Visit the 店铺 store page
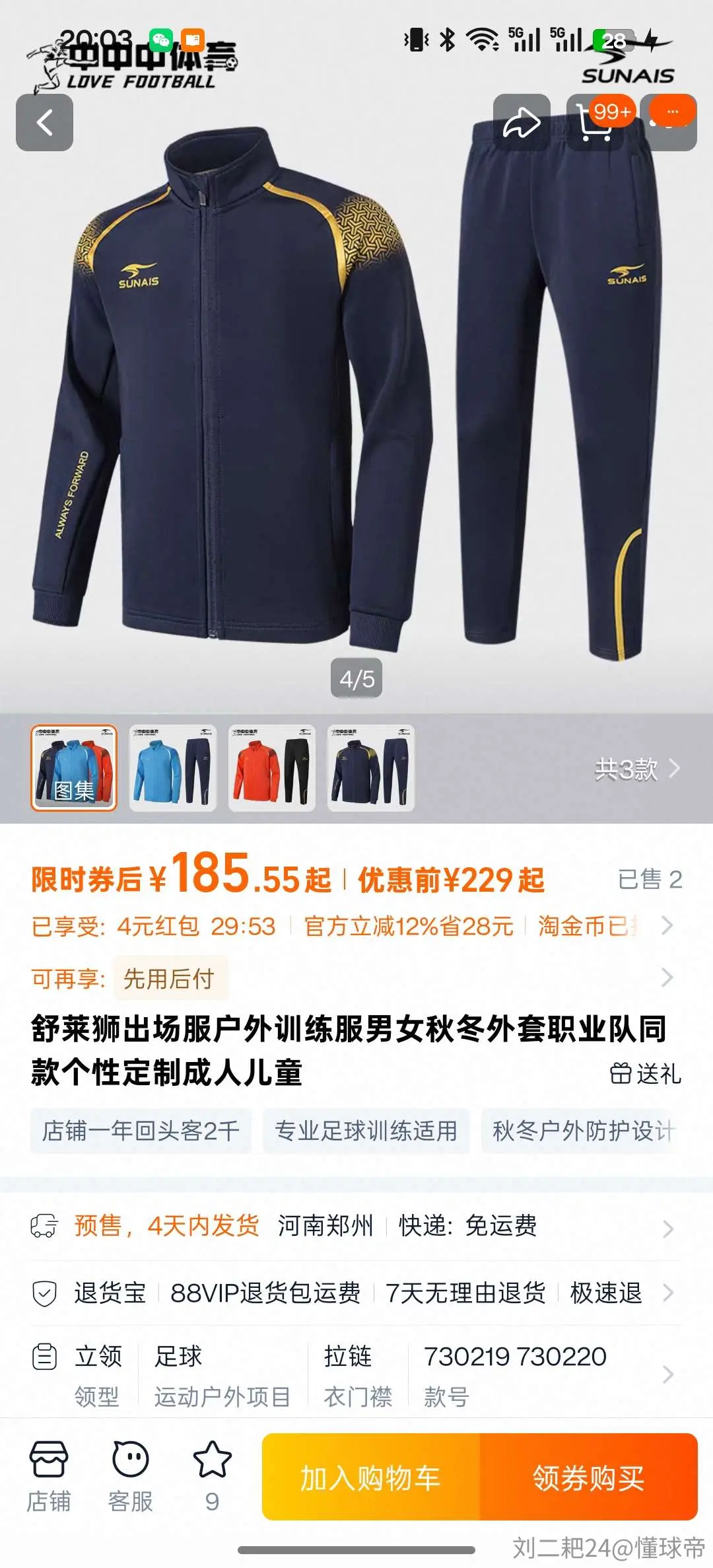 point(48,1477)
